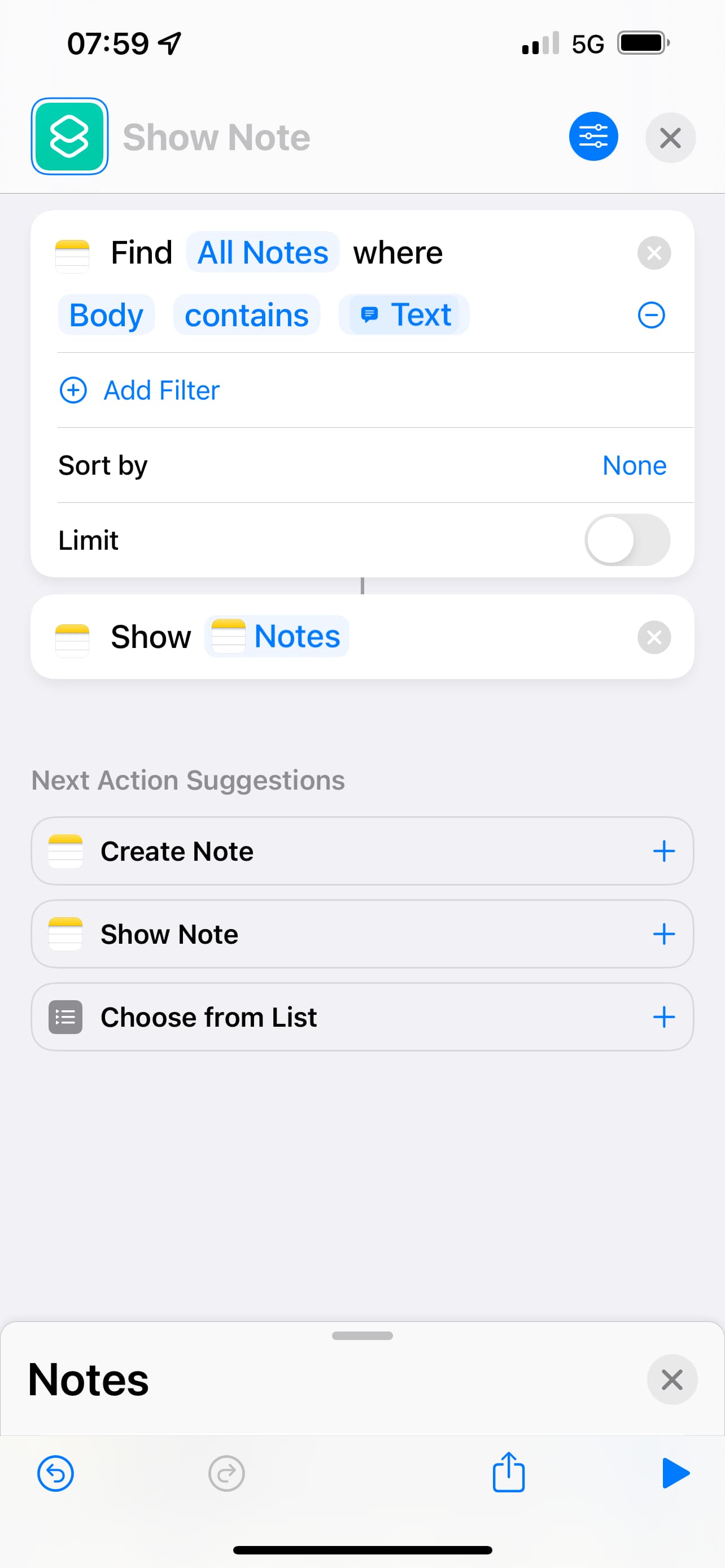Enable the Limit toggle
This screenshot has width=725, height=1568.
click(x=627, y=540)
